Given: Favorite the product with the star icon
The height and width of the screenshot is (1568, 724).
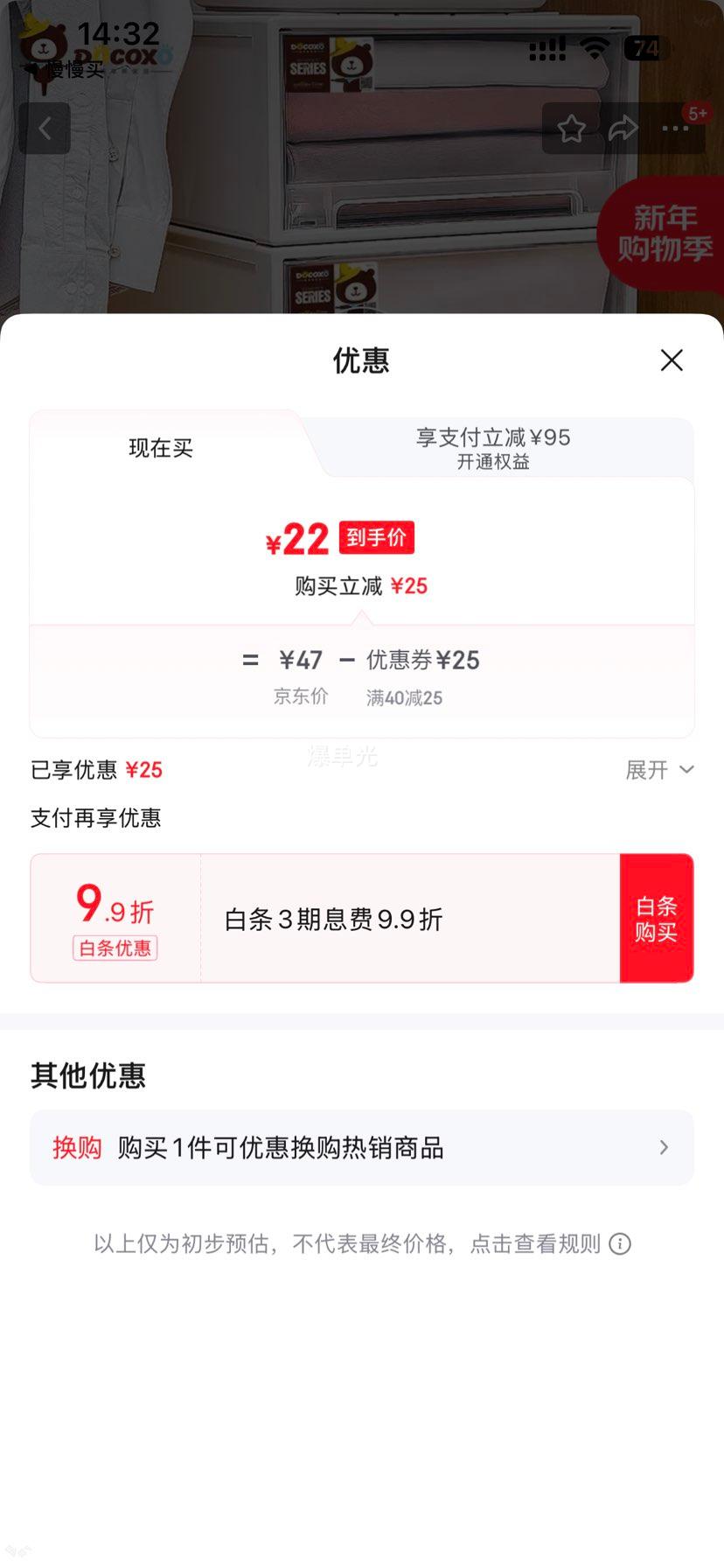Looking at the screenshot, I should pyautogui.click(x=571, y=128).
